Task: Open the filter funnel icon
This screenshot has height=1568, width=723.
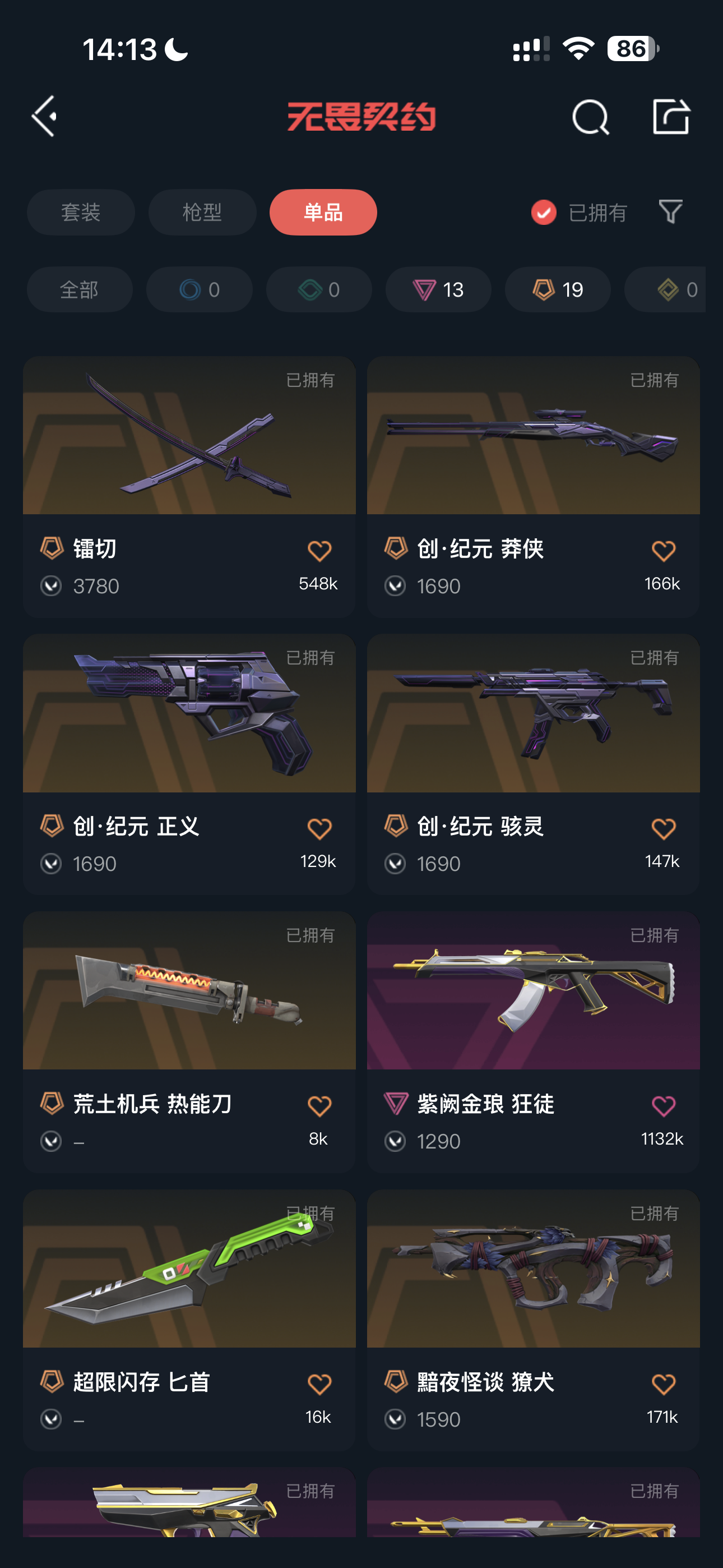Action: pyautogui.click(x=670, y=212)
